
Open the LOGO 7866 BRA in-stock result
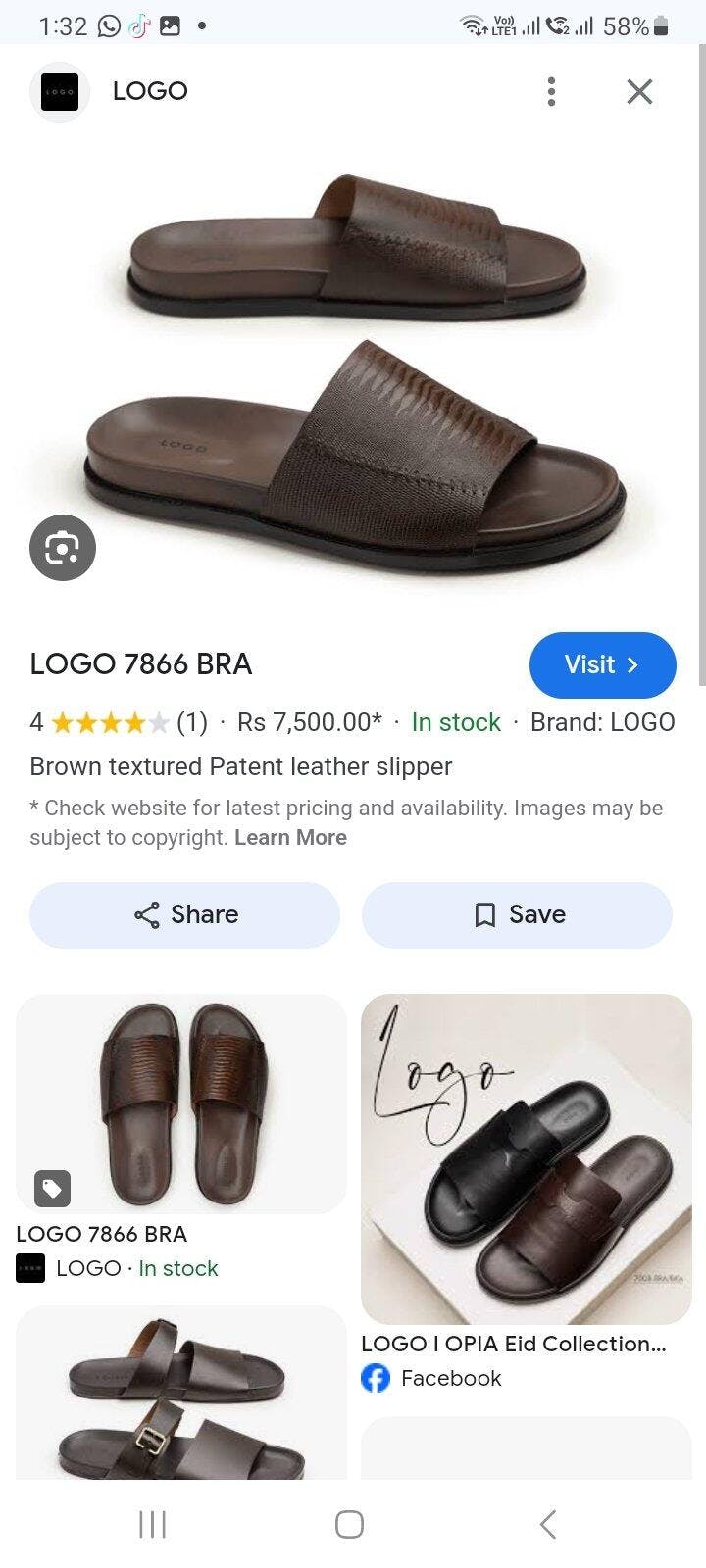coord(181,1104)
